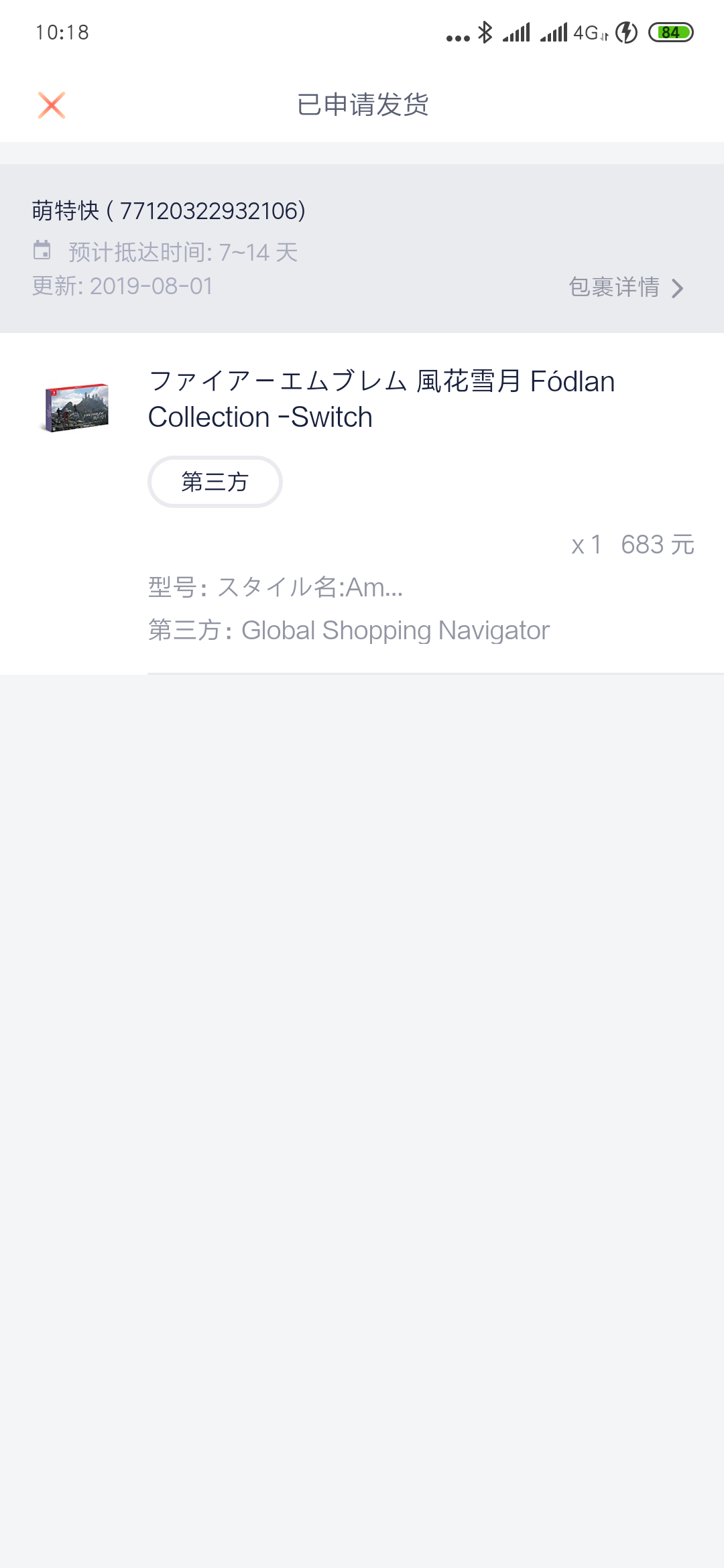Open the Fódlan Collection product item
This screenshot has width=724, height=1568.
[381, 399]
